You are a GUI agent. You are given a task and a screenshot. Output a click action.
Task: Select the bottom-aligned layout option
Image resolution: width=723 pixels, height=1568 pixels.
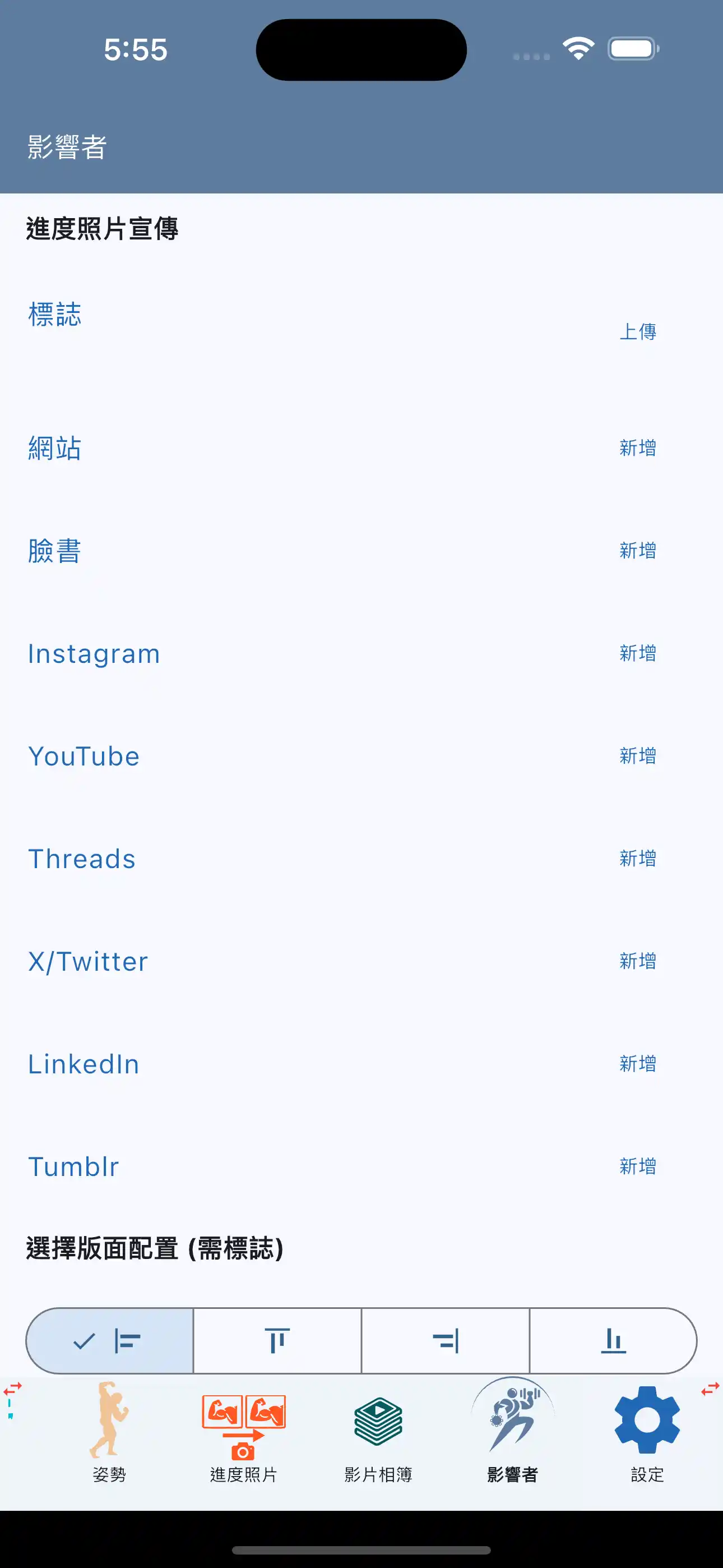(614, 1341)
